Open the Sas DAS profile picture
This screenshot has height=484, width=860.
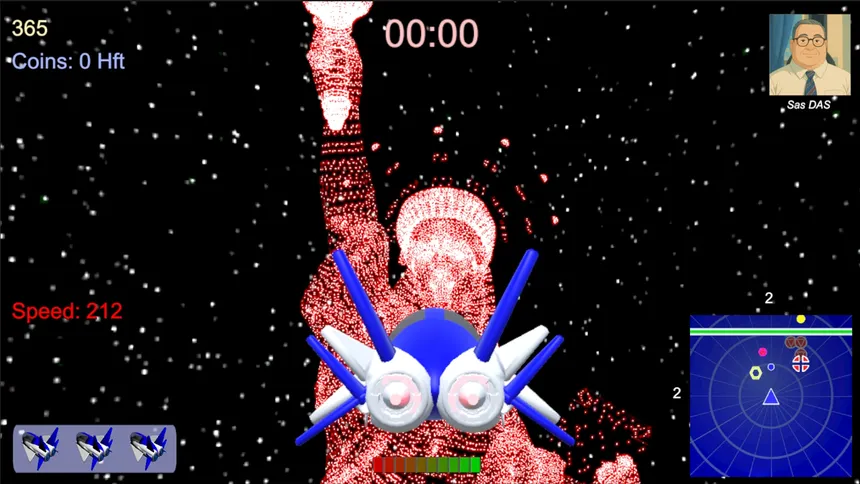point(809,54)
